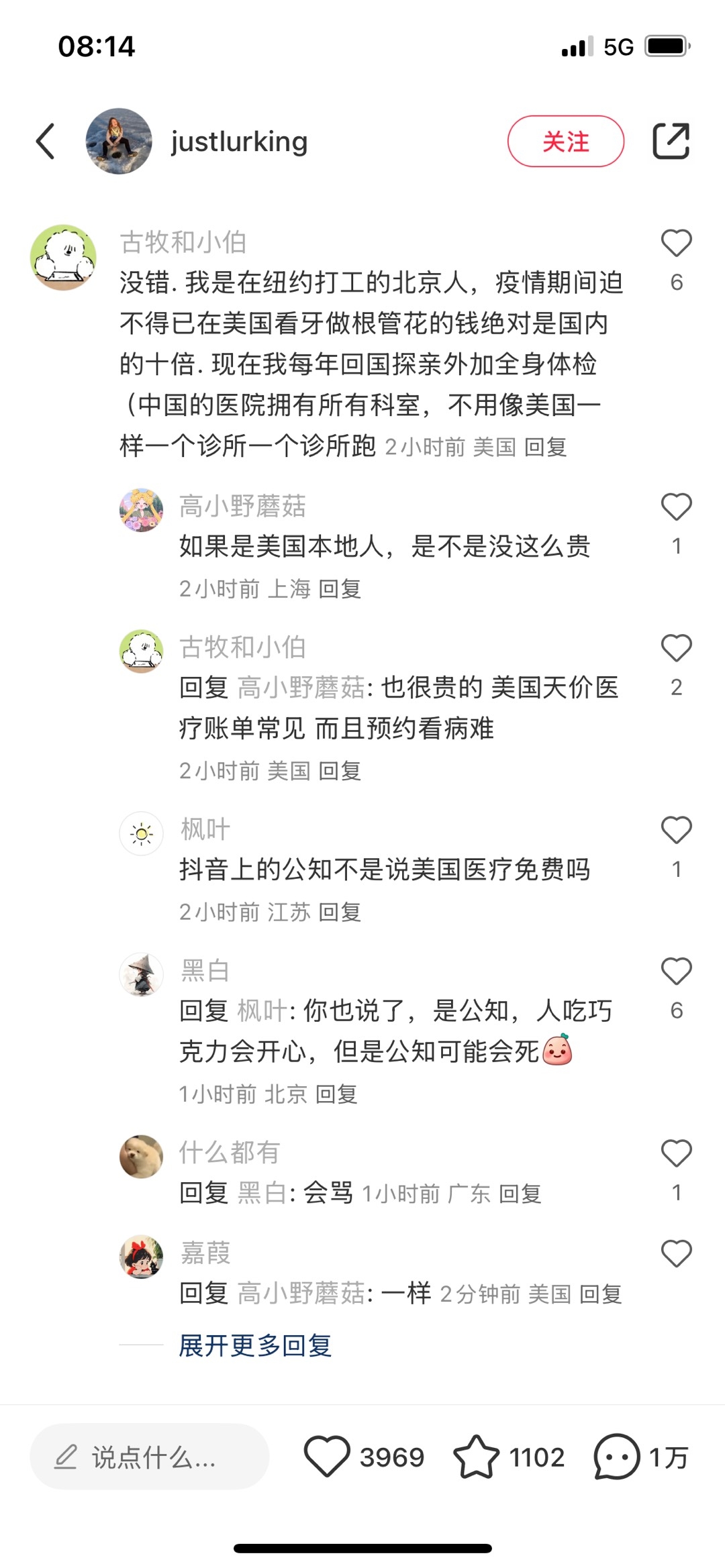The width and height of the screenshot is (725, 1568).
Task: Like 嘉葭's reply 一样
Action: 676,1254
